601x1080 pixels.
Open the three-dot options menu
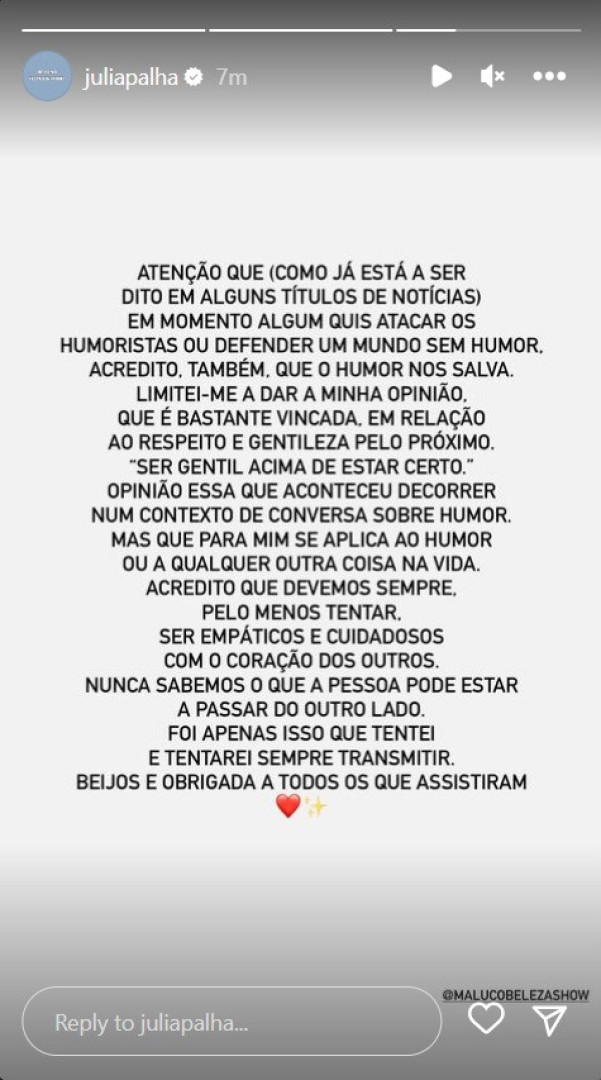[549, 76]
